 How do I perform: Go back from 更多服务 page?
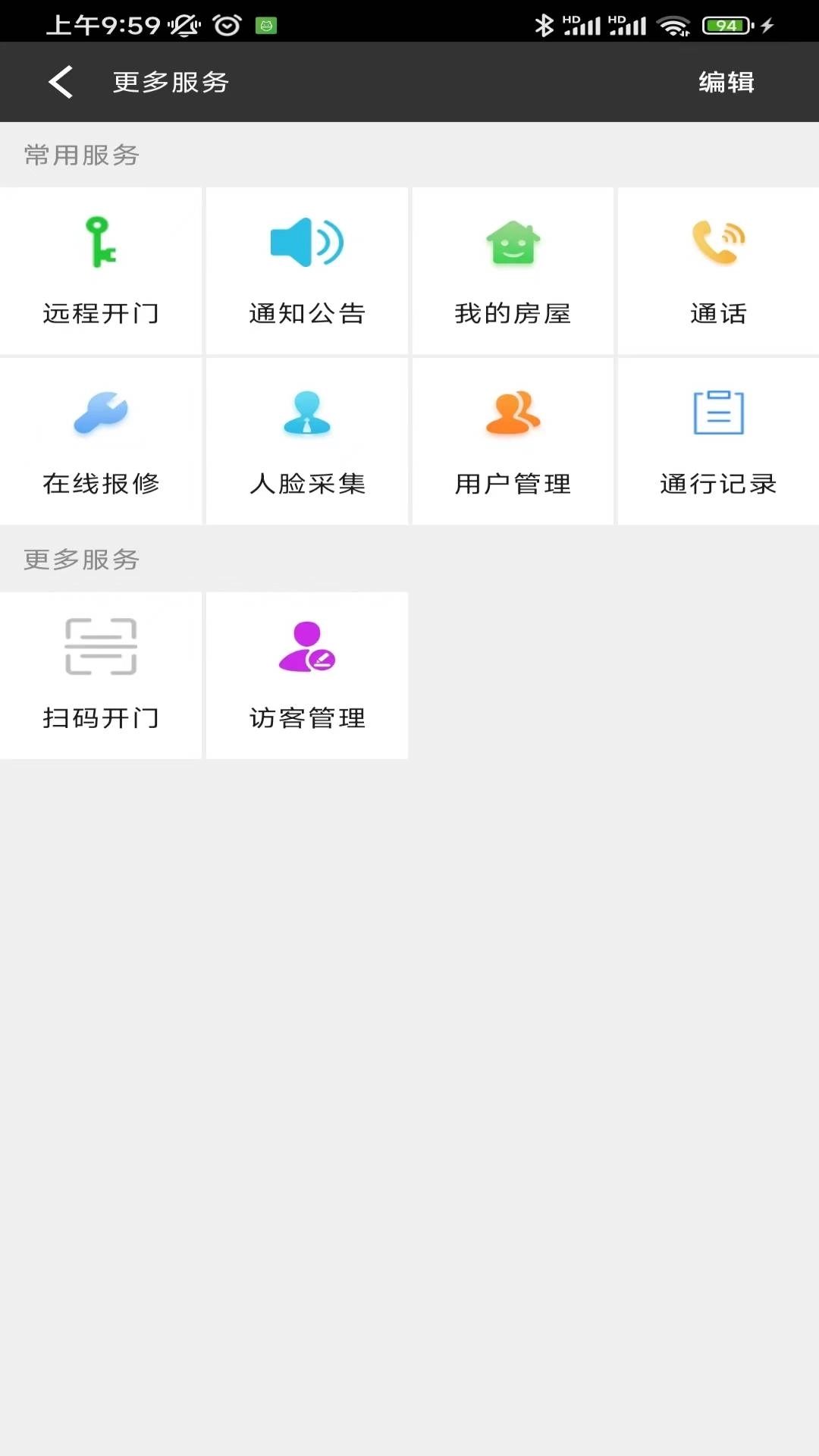(61, 82)
